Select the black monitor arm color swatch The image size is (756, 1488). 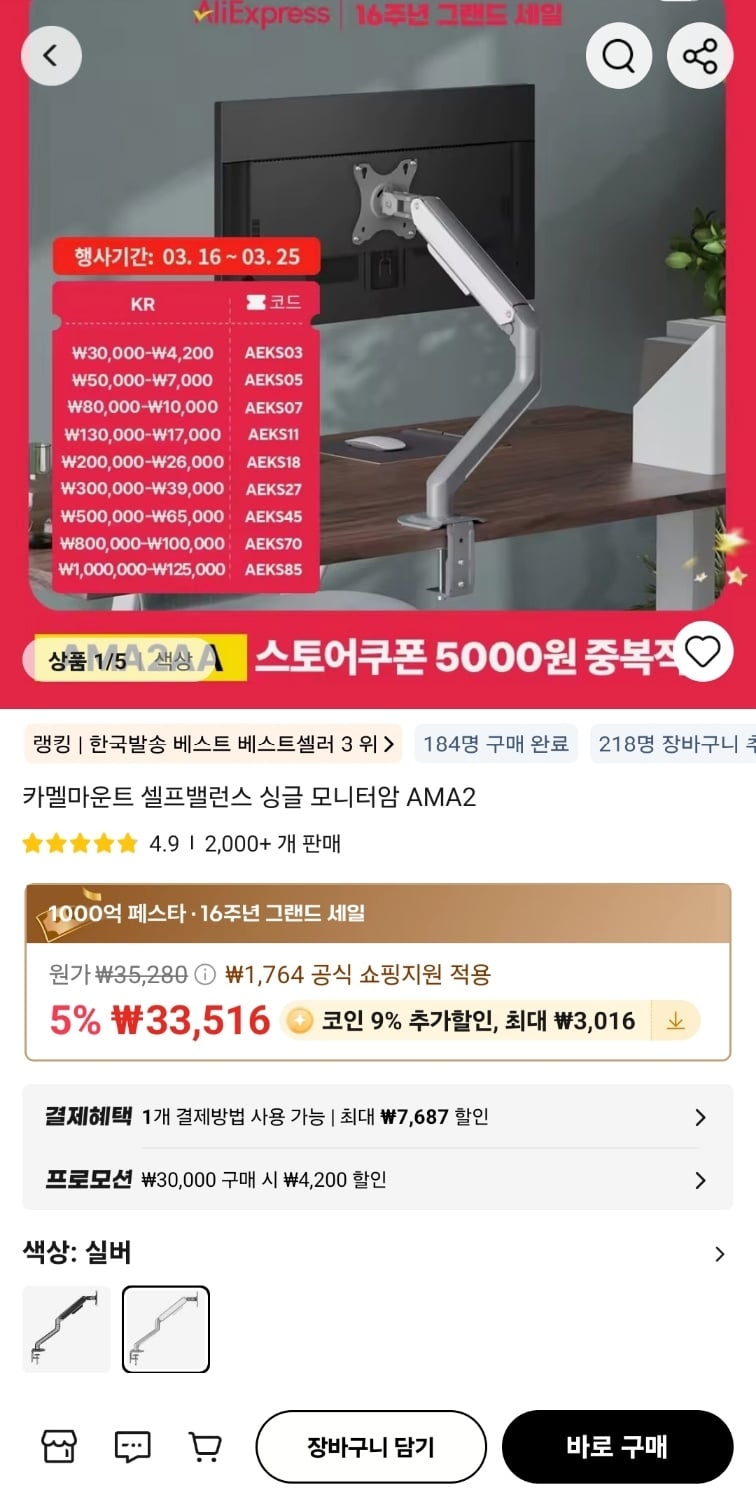pos(67,1329)
